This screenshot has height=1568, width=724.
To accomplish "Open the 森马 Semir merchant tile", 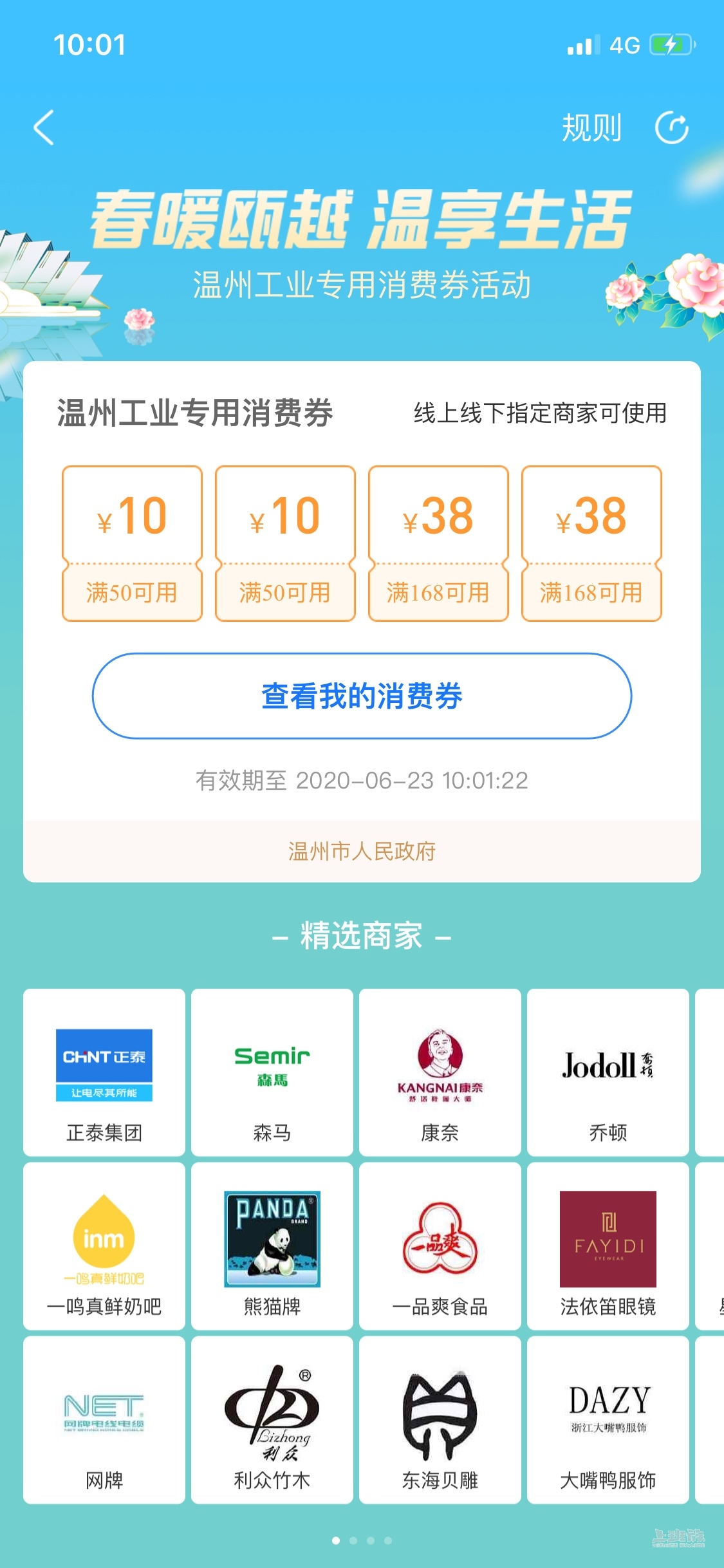I will tap(272, 1072).
